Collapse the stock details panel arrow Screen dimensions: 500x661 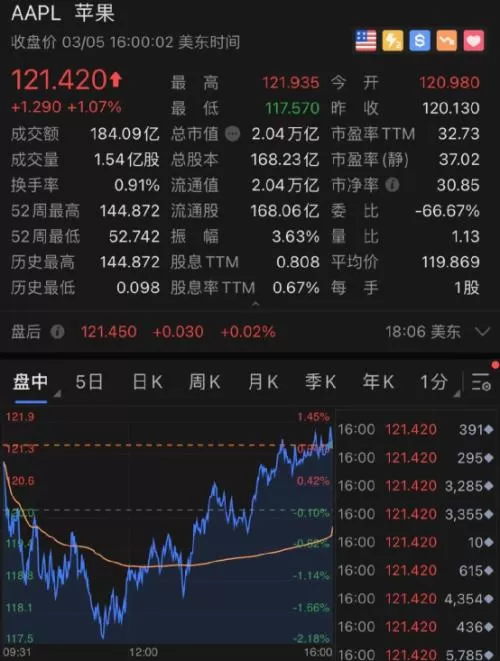255,304
